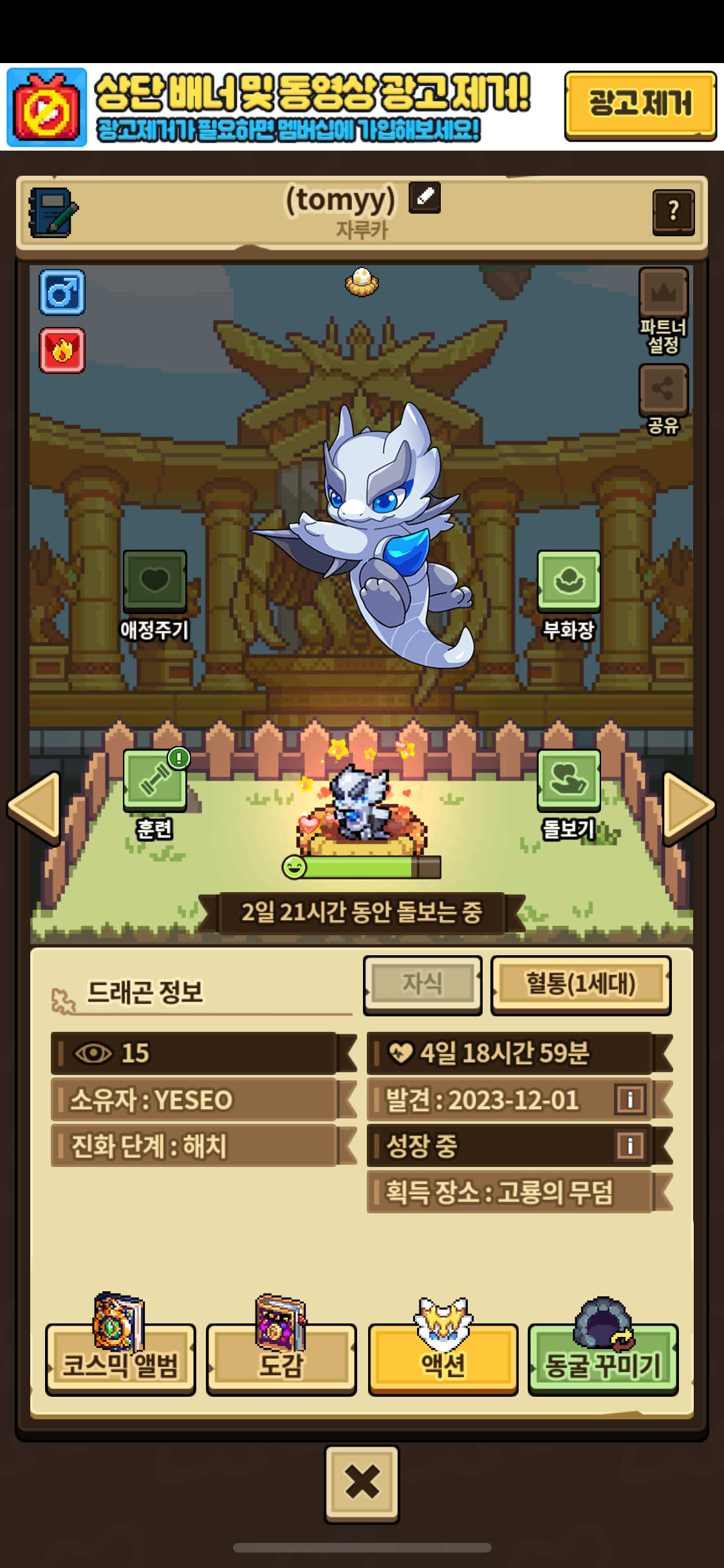Open 동굴 꾸미기 cave decoration
Viewport: 724px width, 1568px height.
coord(603,1359)
